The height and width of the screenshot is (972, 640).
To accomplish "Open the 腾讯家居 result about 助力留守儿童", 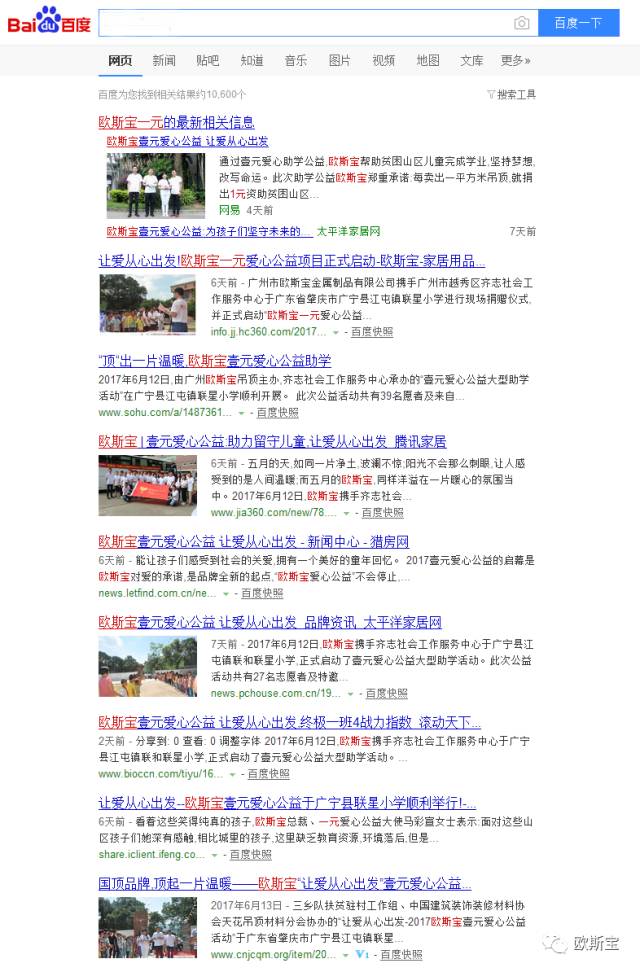I will (272, 441).
